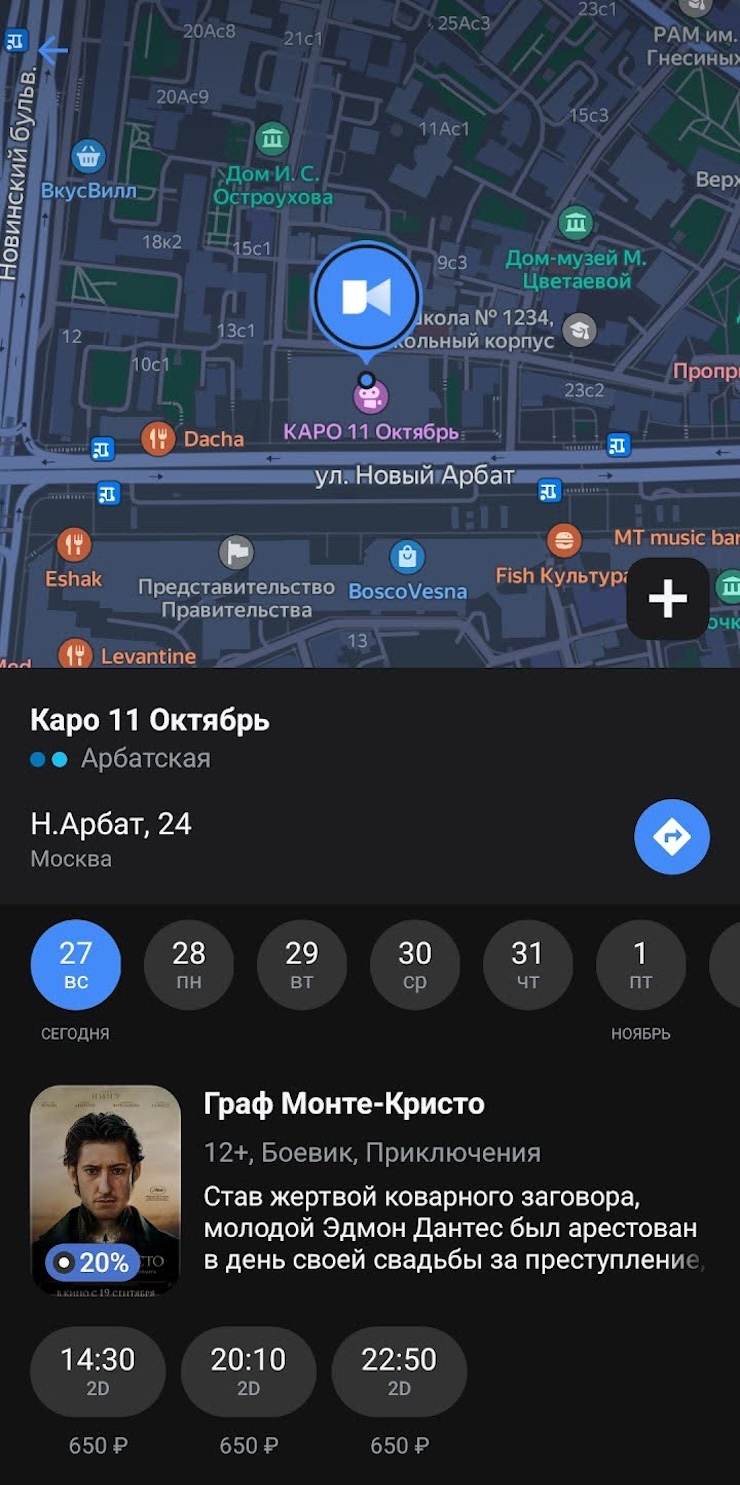Select date 28 пн
740x1485 pixels.
[188, 964]
